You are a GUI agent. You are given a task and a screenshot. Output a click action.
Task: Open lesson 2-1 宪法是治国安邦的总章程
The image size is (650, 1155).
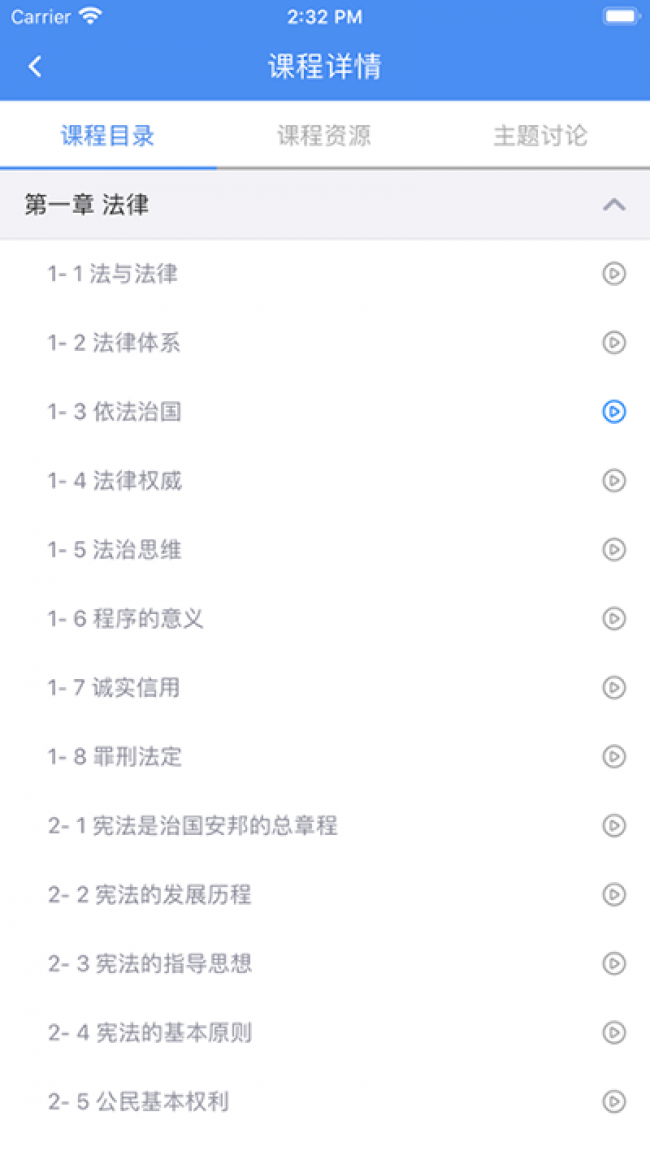coord(325,825)
